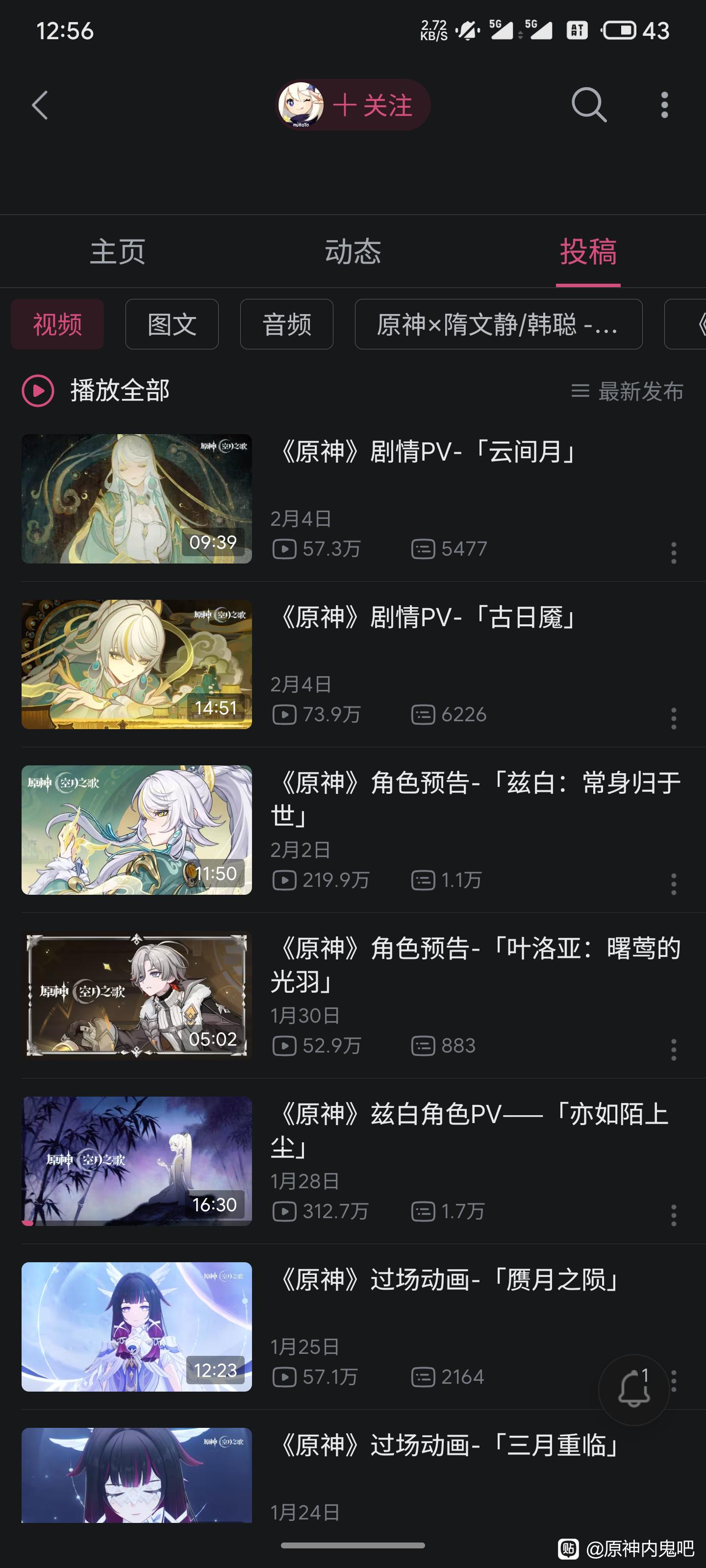The image size is (706, 1568).
Task: Open more options for 「叶洛亚：曙莺的光羽」
Action: pyautogui.click(x=673, y=1050)
